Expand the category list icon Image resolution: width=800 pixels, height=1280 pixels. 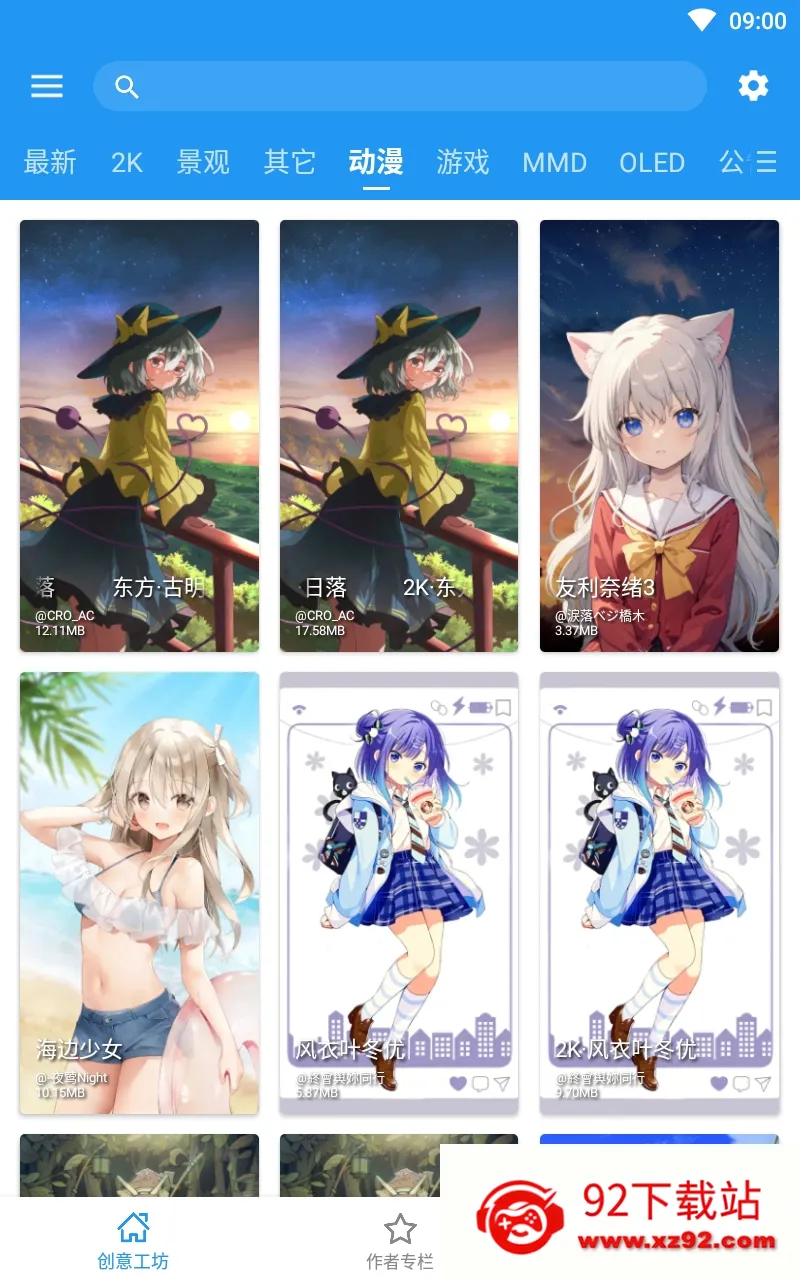tap(767, 162)
